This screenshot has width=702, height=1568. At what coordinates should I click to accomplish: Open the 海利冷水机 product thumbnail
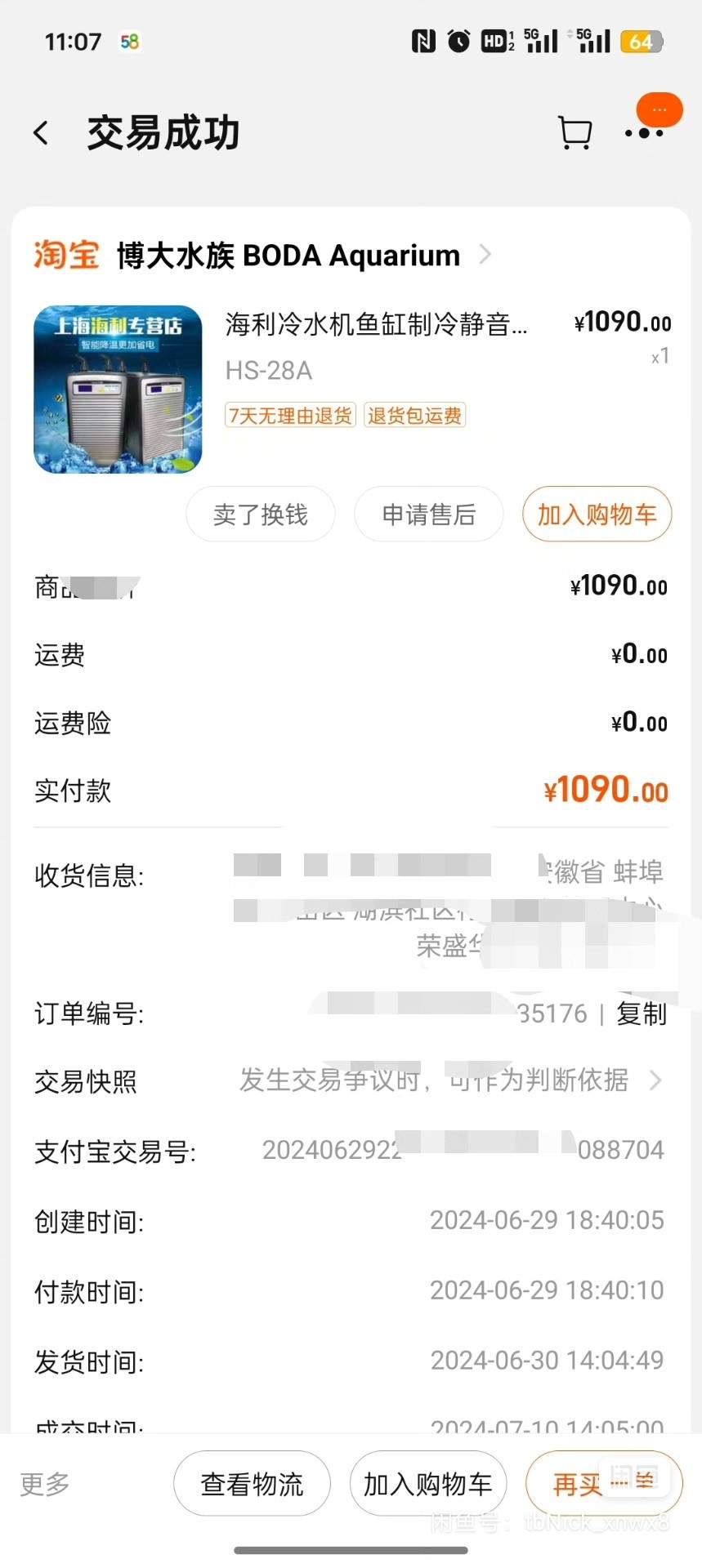[x=118, y=389]
